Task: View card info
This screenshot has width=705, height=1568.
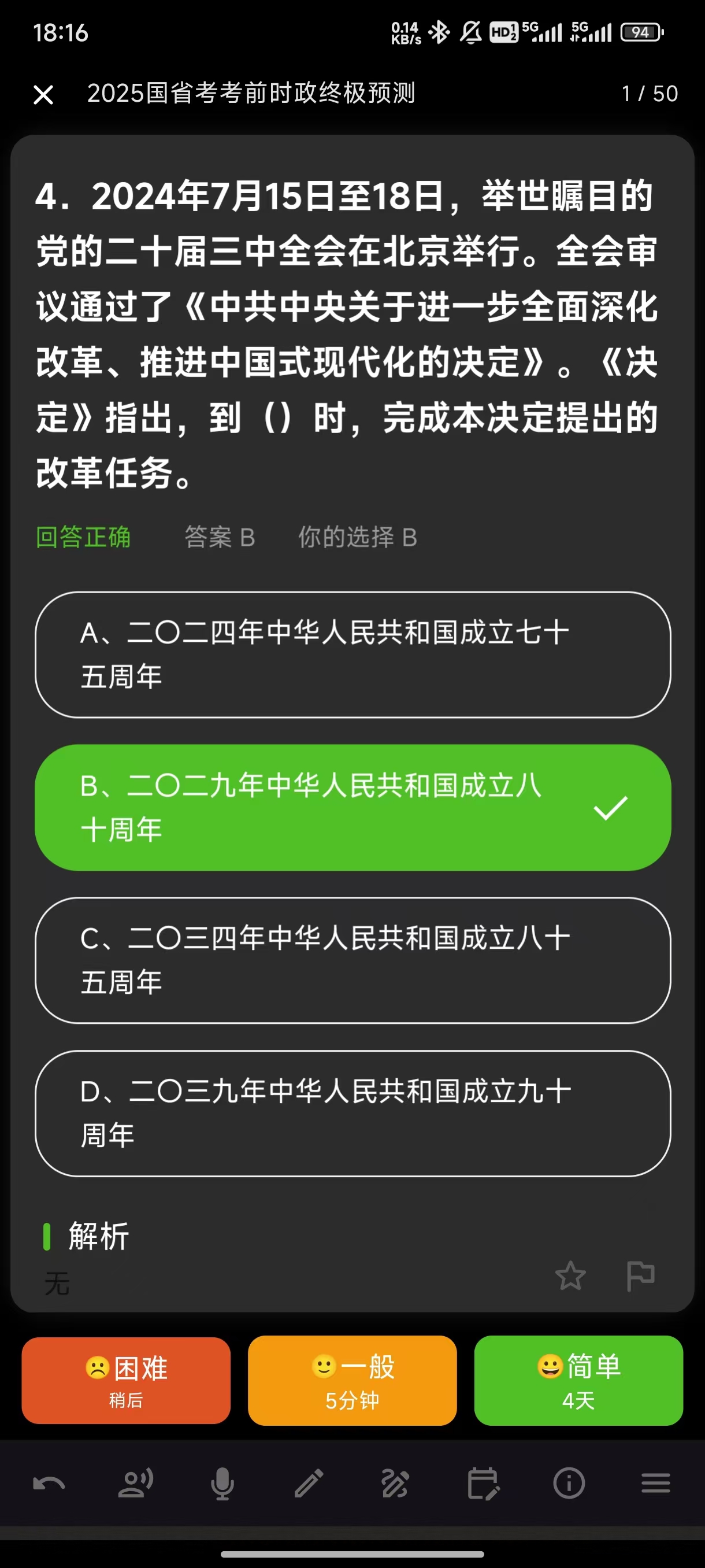Action: pyautogui.click(x=569, y=1484)
